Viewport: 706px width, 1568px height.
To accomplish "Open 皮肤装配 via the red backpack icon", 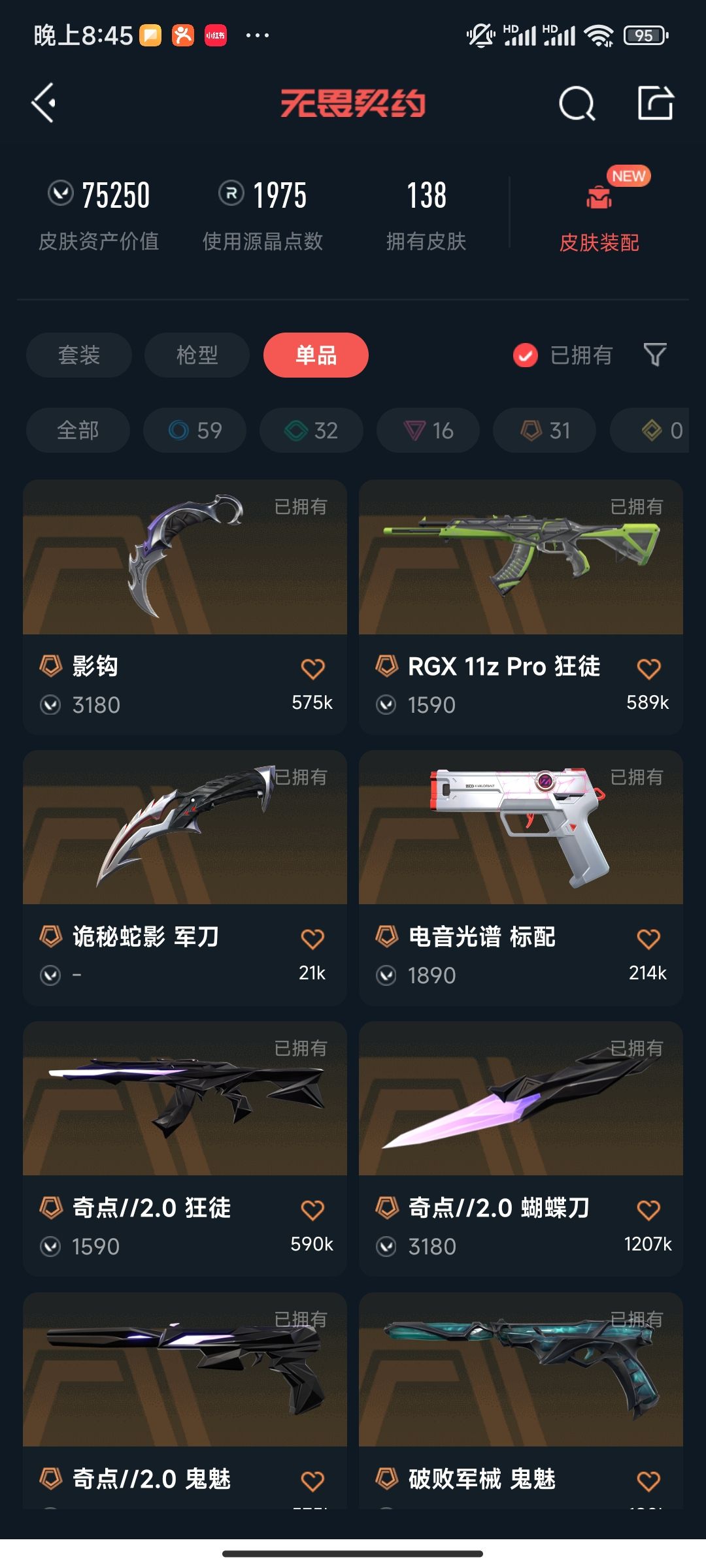I will click(x=599, y=196).
